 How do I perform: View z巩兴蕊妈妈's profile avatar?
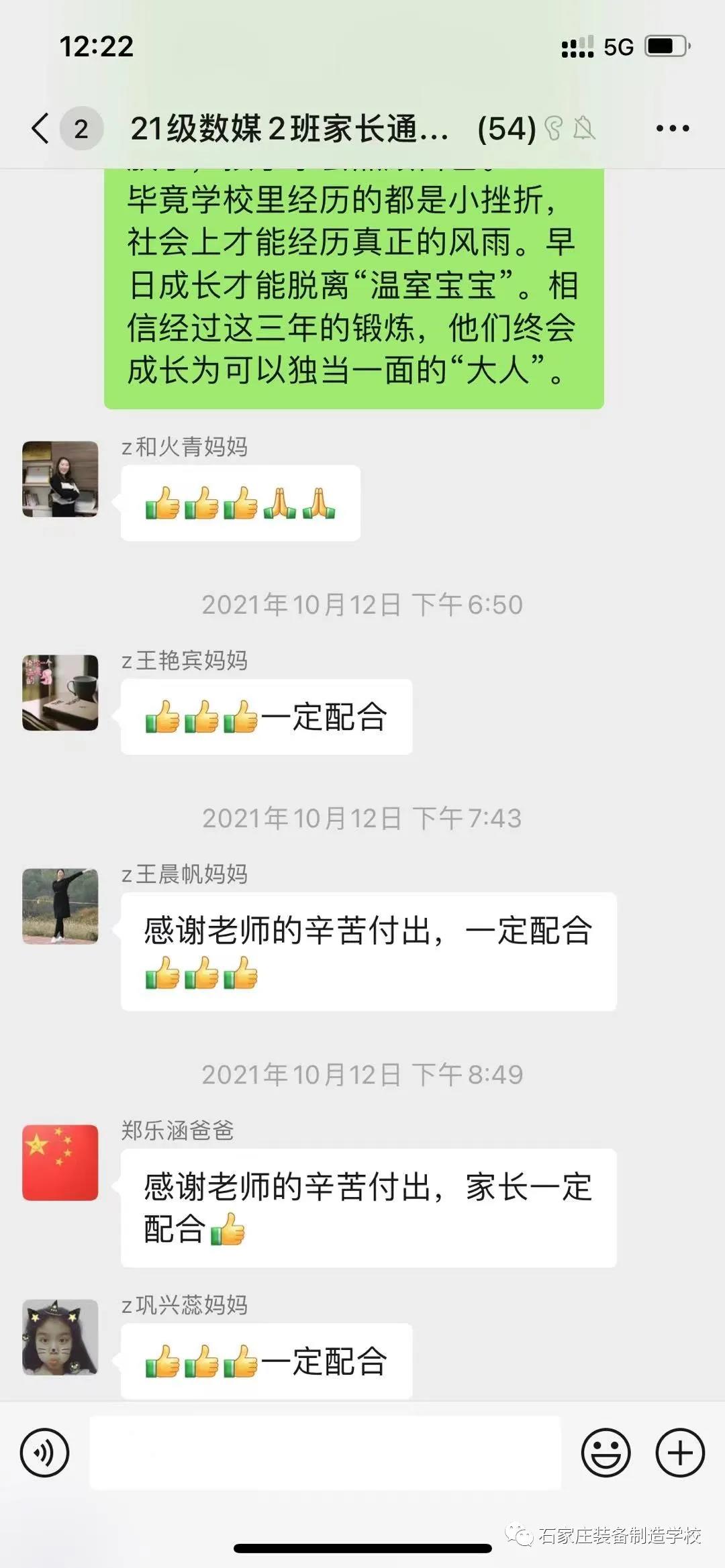pos(60,1337)
